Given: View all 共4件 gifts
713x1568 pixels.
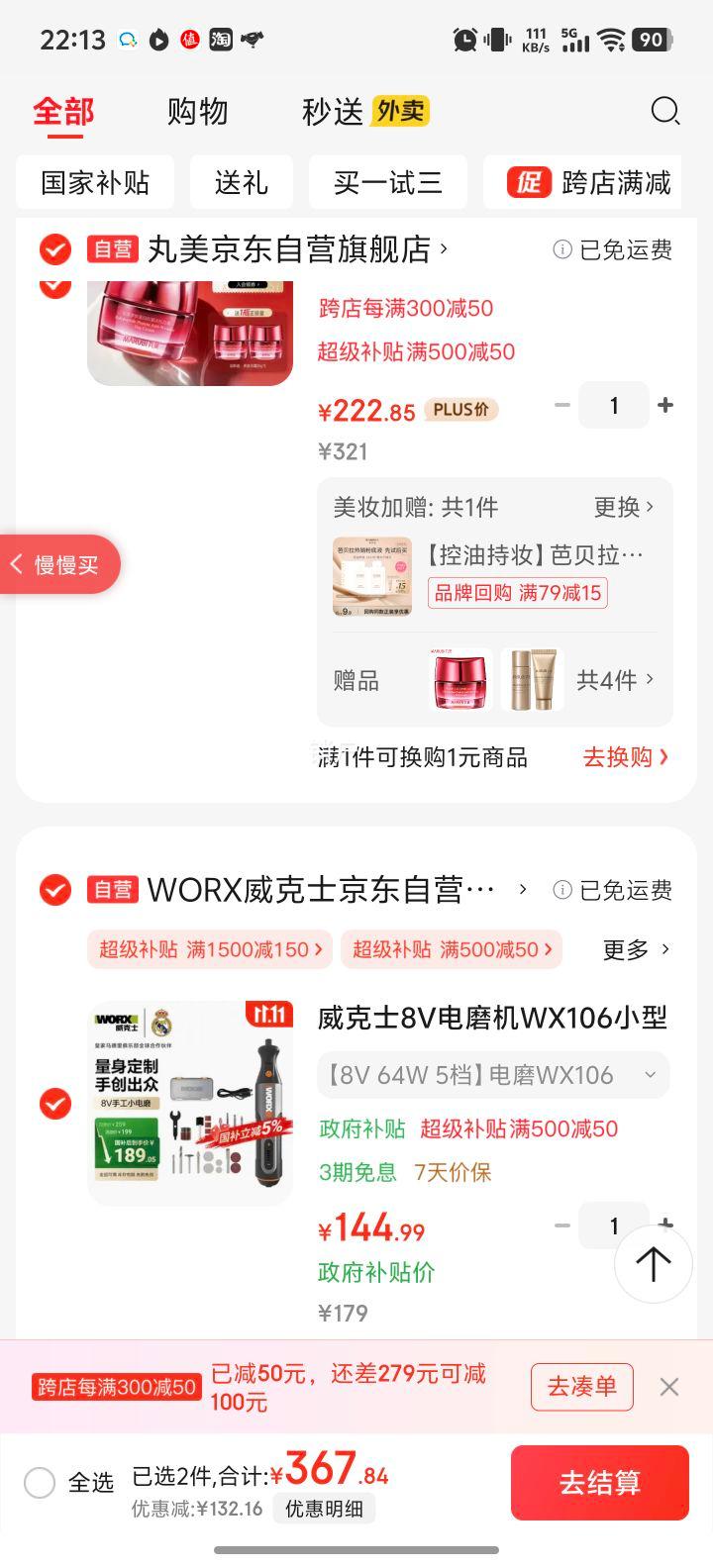Looking at the screenshot, I should click(x=615, y=680).
